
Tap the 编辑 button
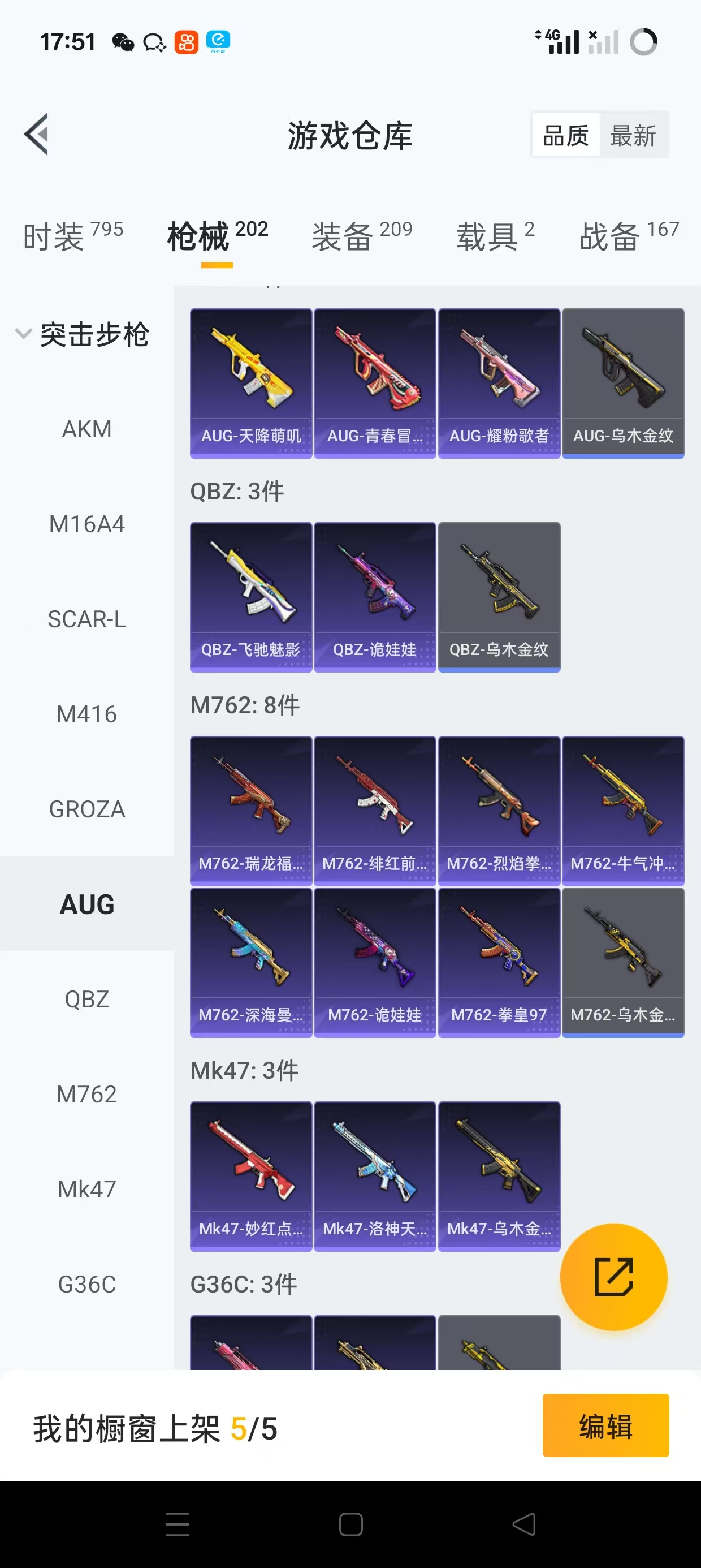(x=605, y=1425)
